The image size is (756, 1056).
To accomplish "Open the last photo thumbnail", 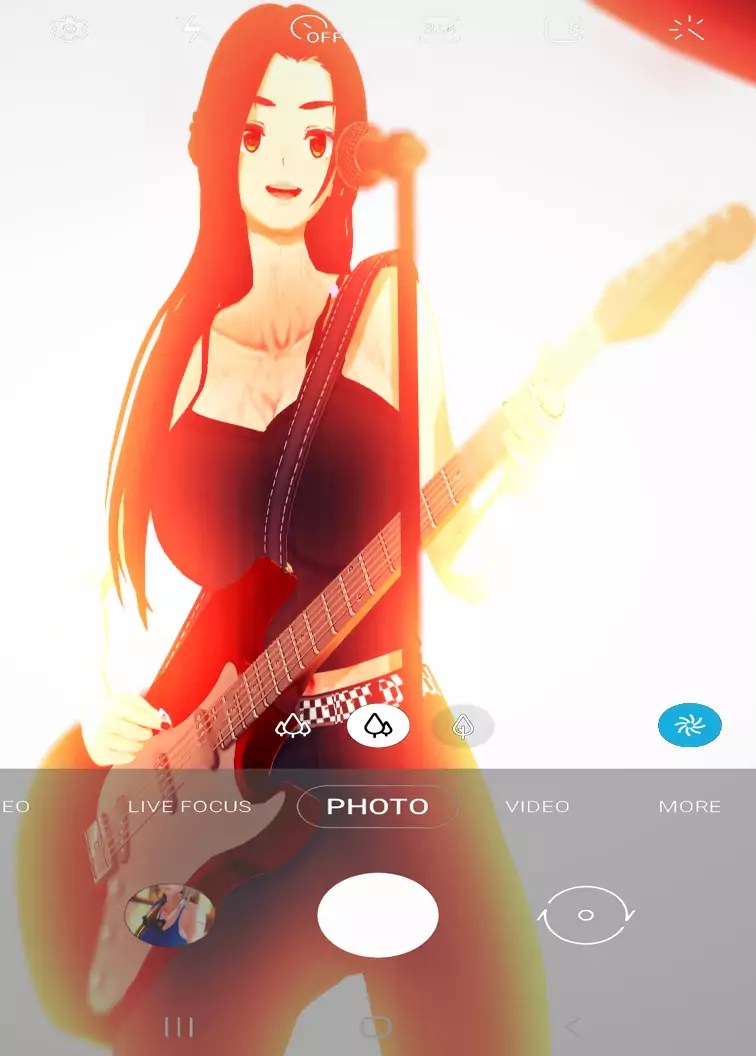I will click(169, 915).
